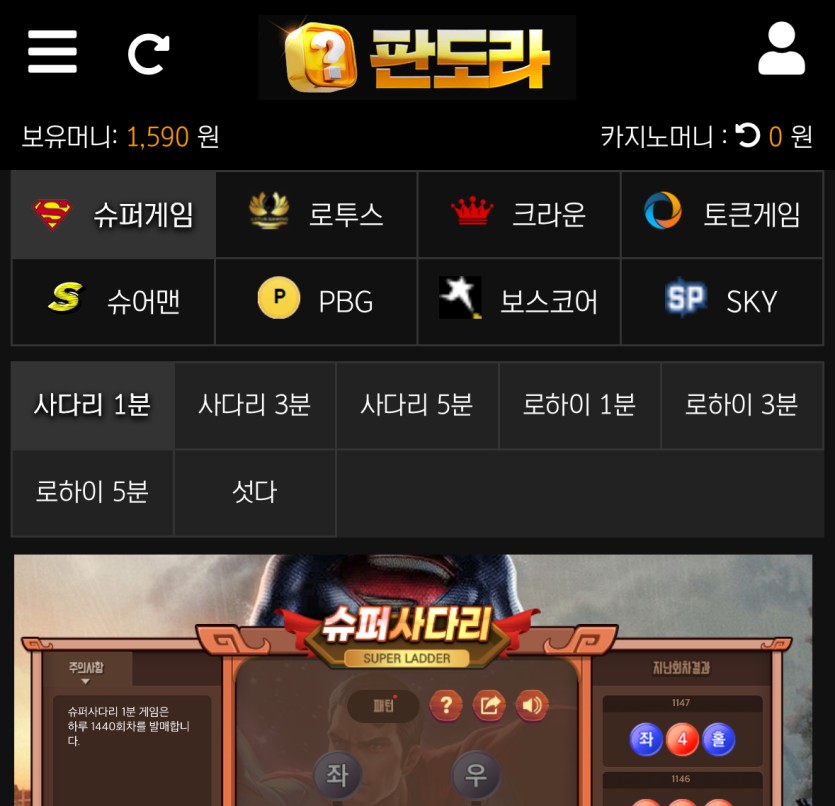This screenshot has height=806, width=835.
Task: Select the PBG category
Action: (x=317, y=301)
